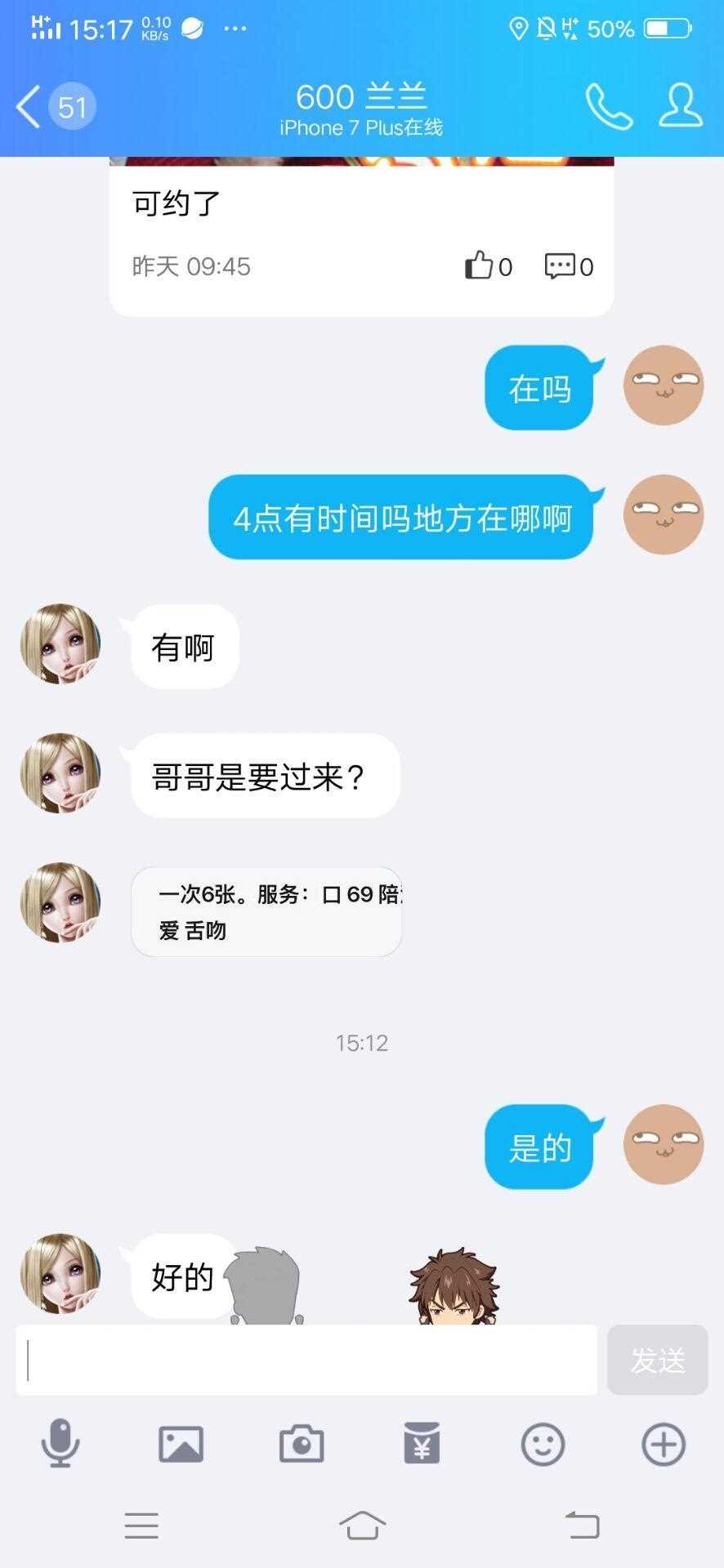Go to the system home screen
This screenshot has width=724, height=1568.
(362, 1525)
